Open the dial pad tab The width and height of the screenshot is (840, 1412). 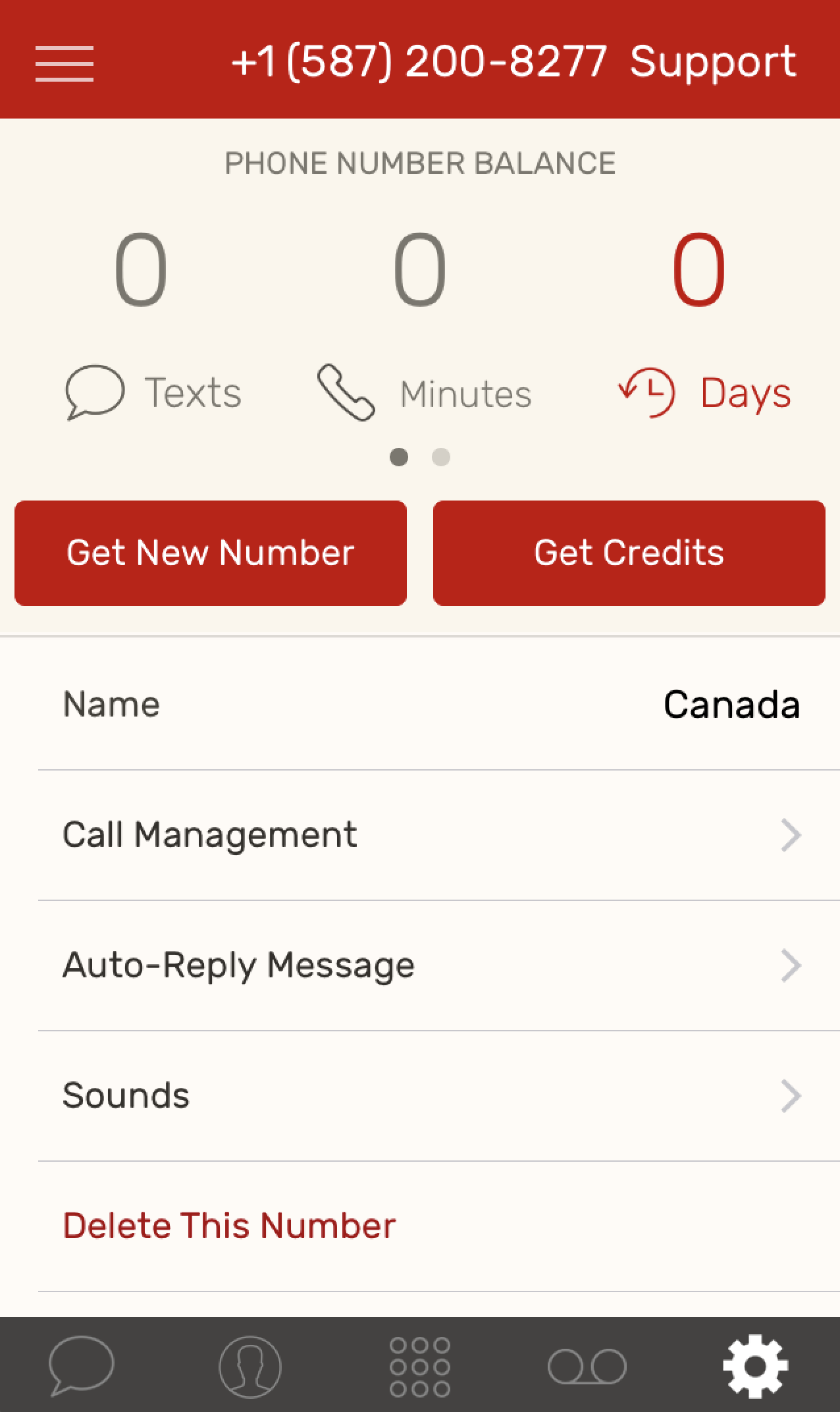point(420,1367)
